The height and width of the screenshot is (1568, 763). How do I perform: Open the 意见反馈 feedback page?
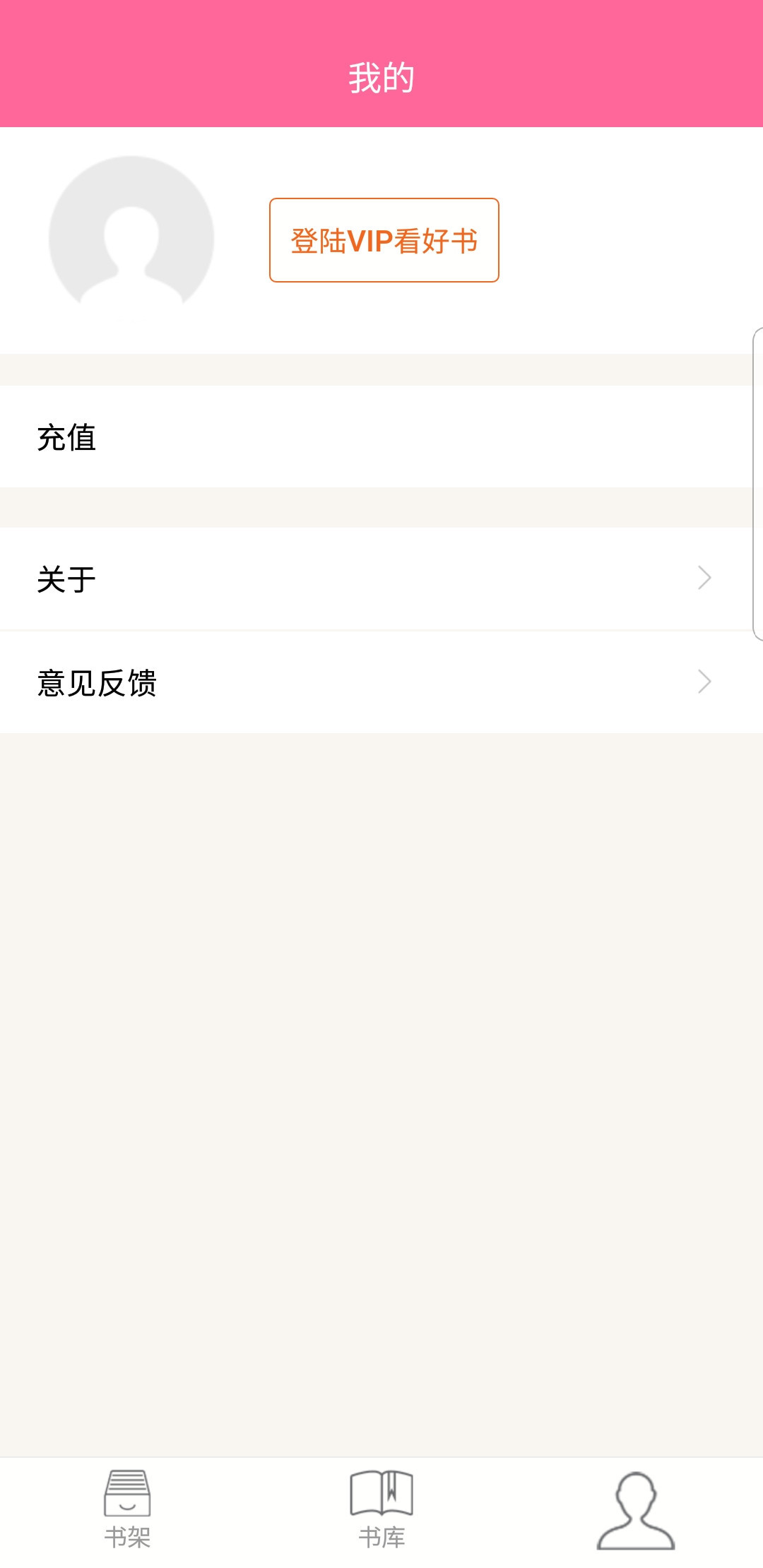381,682
